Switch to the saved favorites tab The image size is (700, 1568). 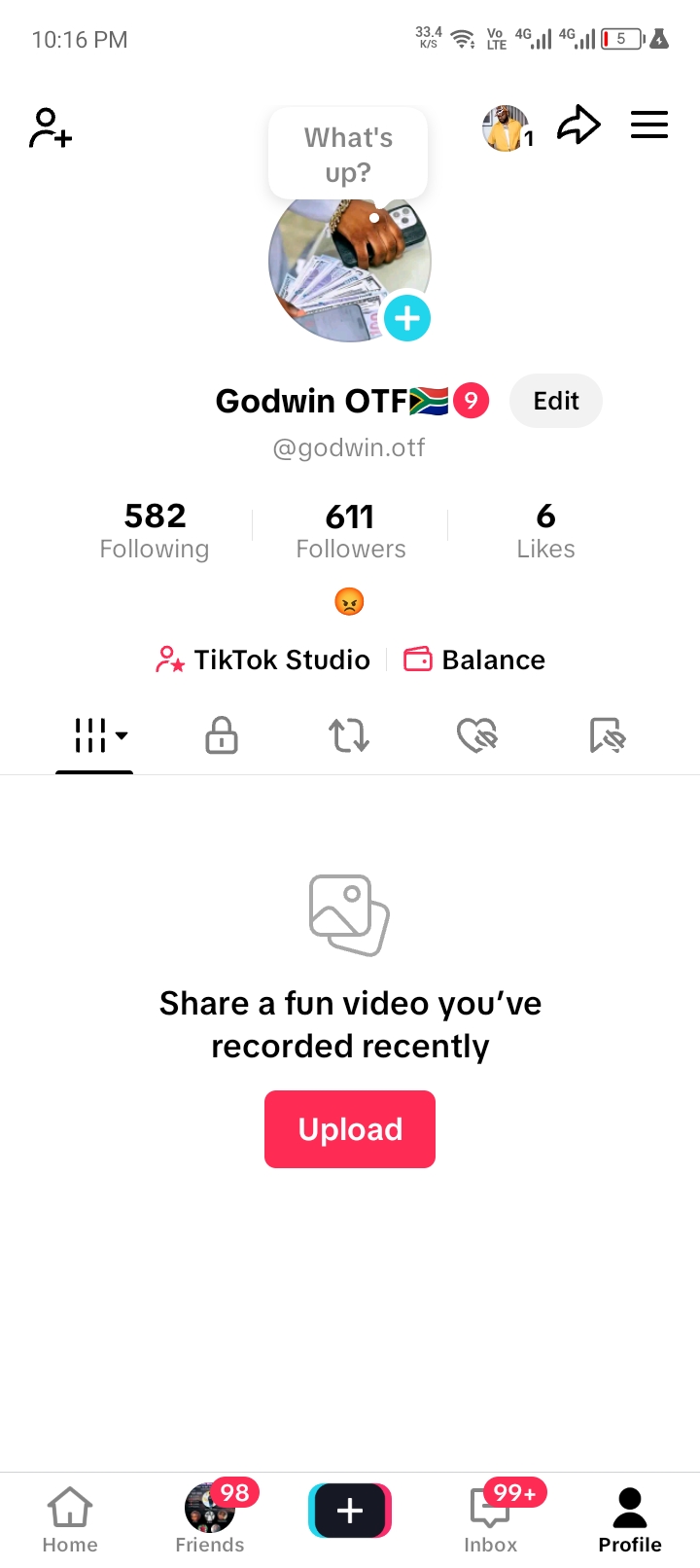click(x=607, y=735)
